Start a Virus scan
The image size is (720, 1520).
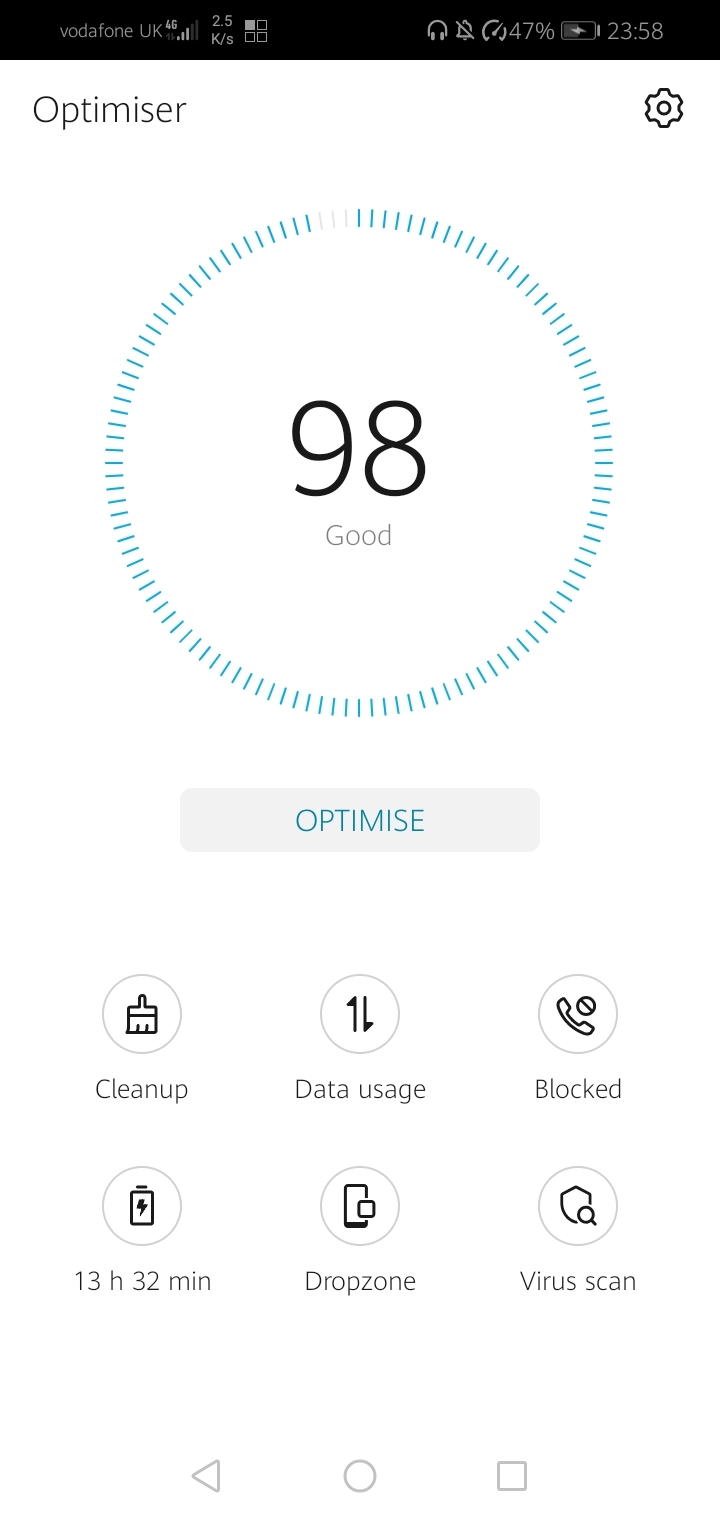[577, 1205]
